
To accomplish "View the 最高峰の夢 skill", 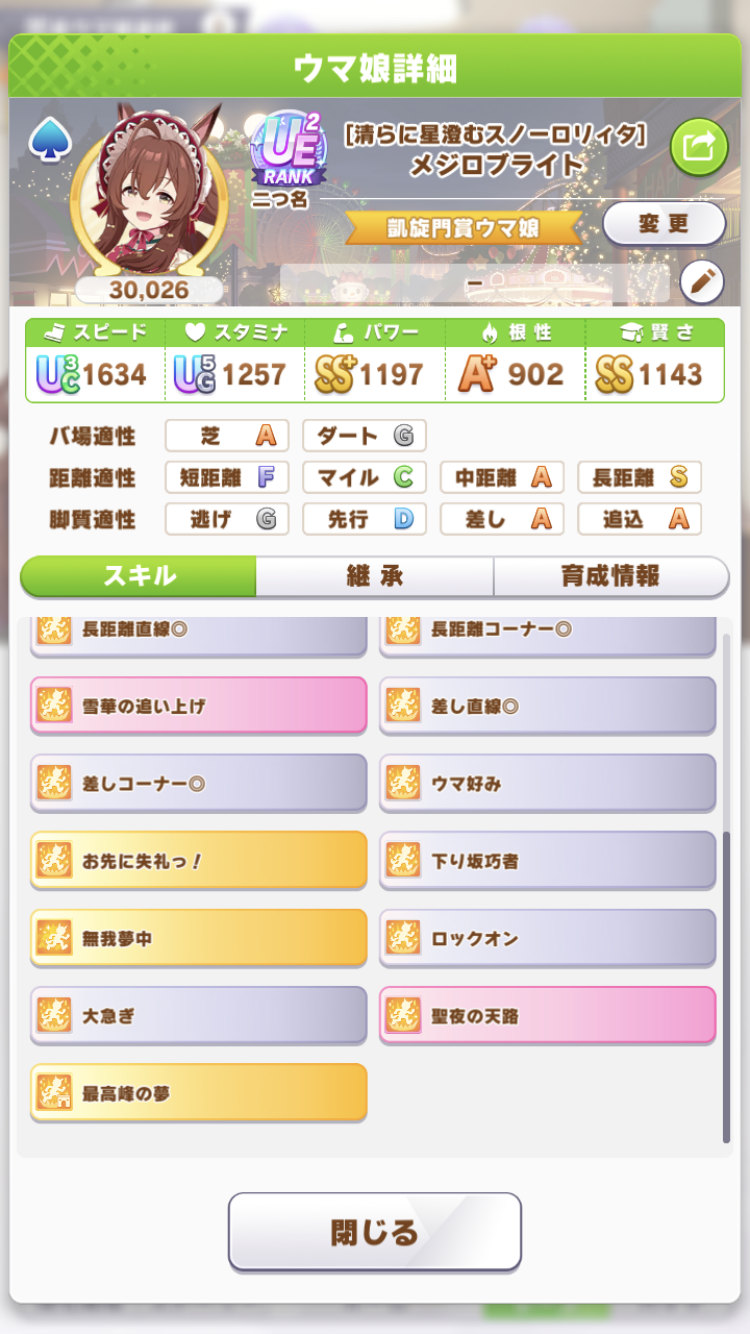I will (x=199, y=1093).
